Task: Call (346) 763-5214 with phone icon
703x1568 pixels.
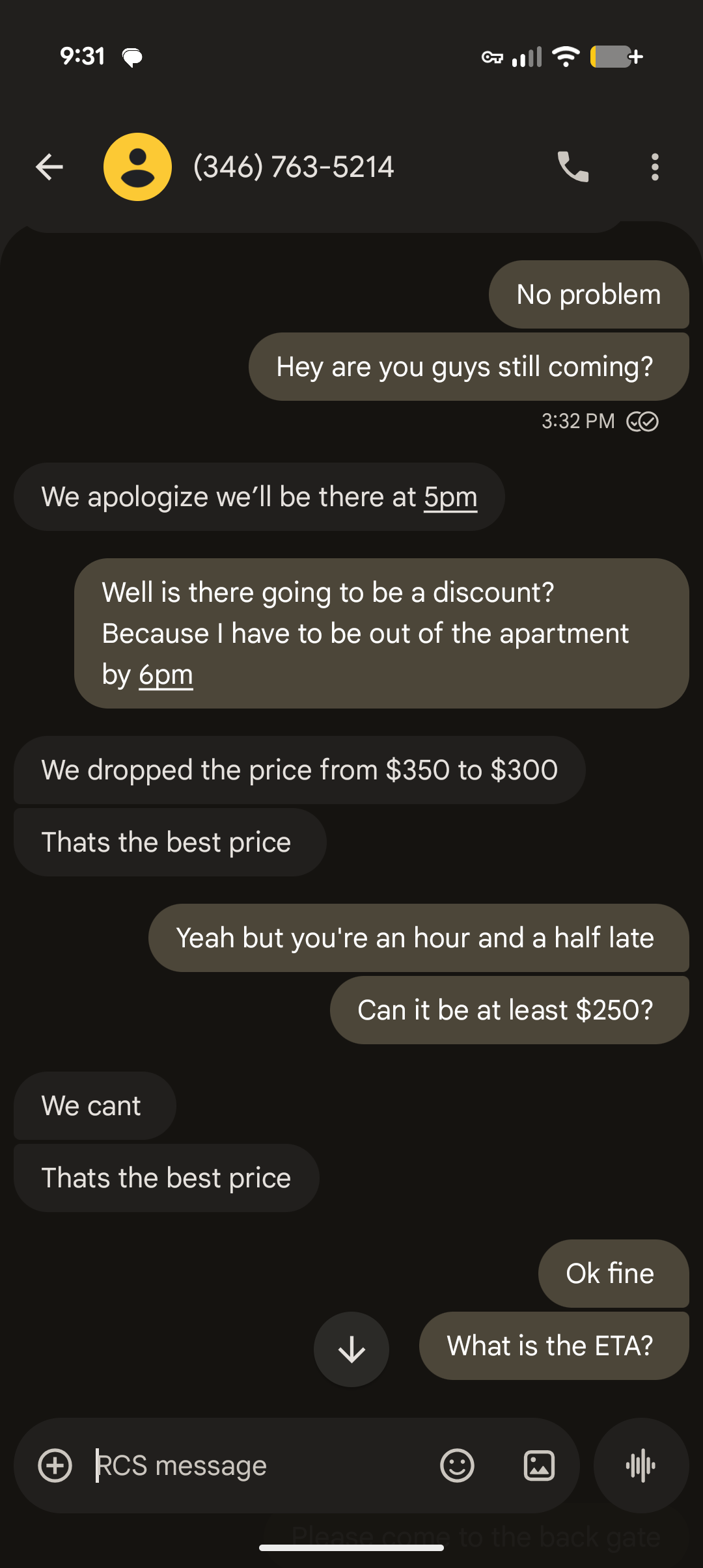Action: (573, 167)
